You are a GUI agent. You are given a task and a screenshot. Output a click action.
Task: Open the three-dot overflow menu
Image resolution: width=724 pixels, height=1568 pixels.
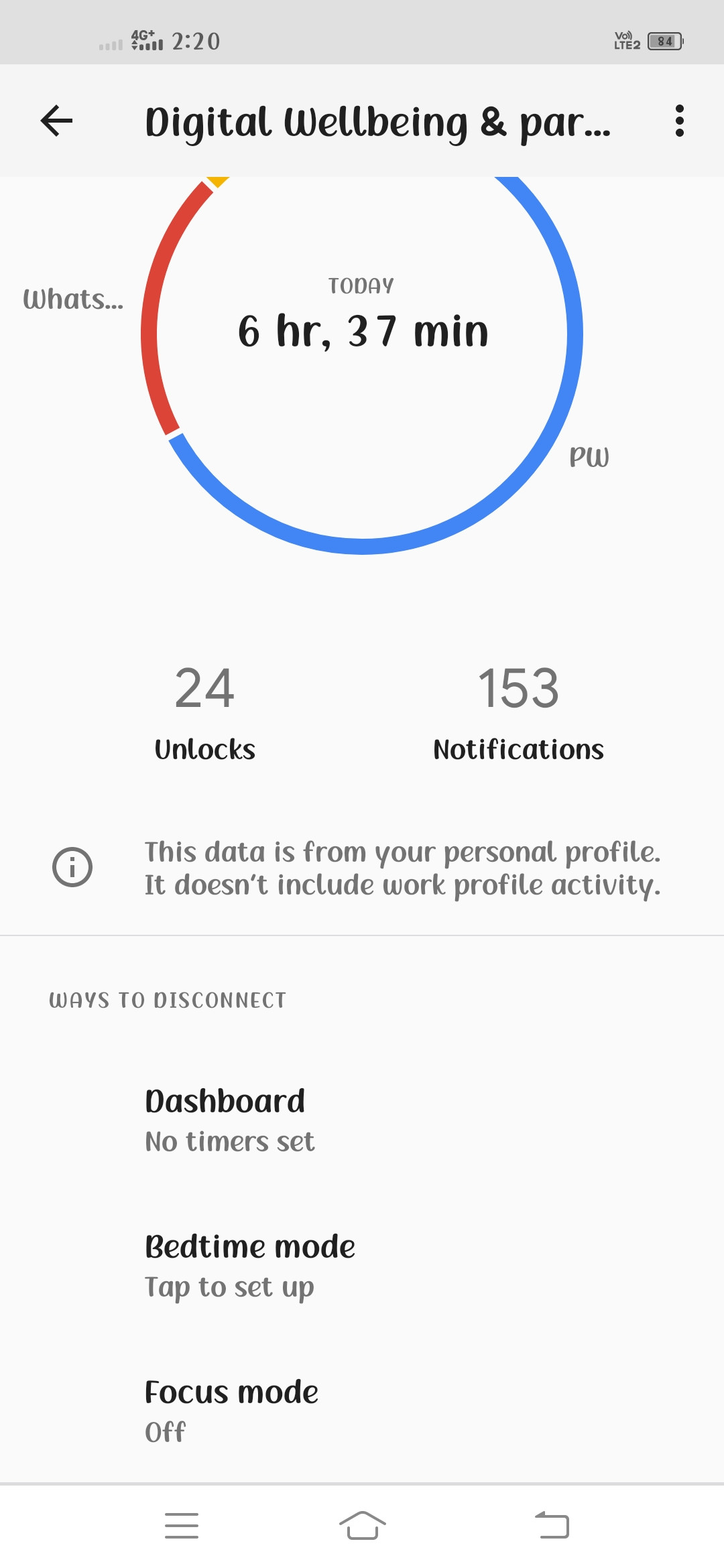tap(679, 121)
